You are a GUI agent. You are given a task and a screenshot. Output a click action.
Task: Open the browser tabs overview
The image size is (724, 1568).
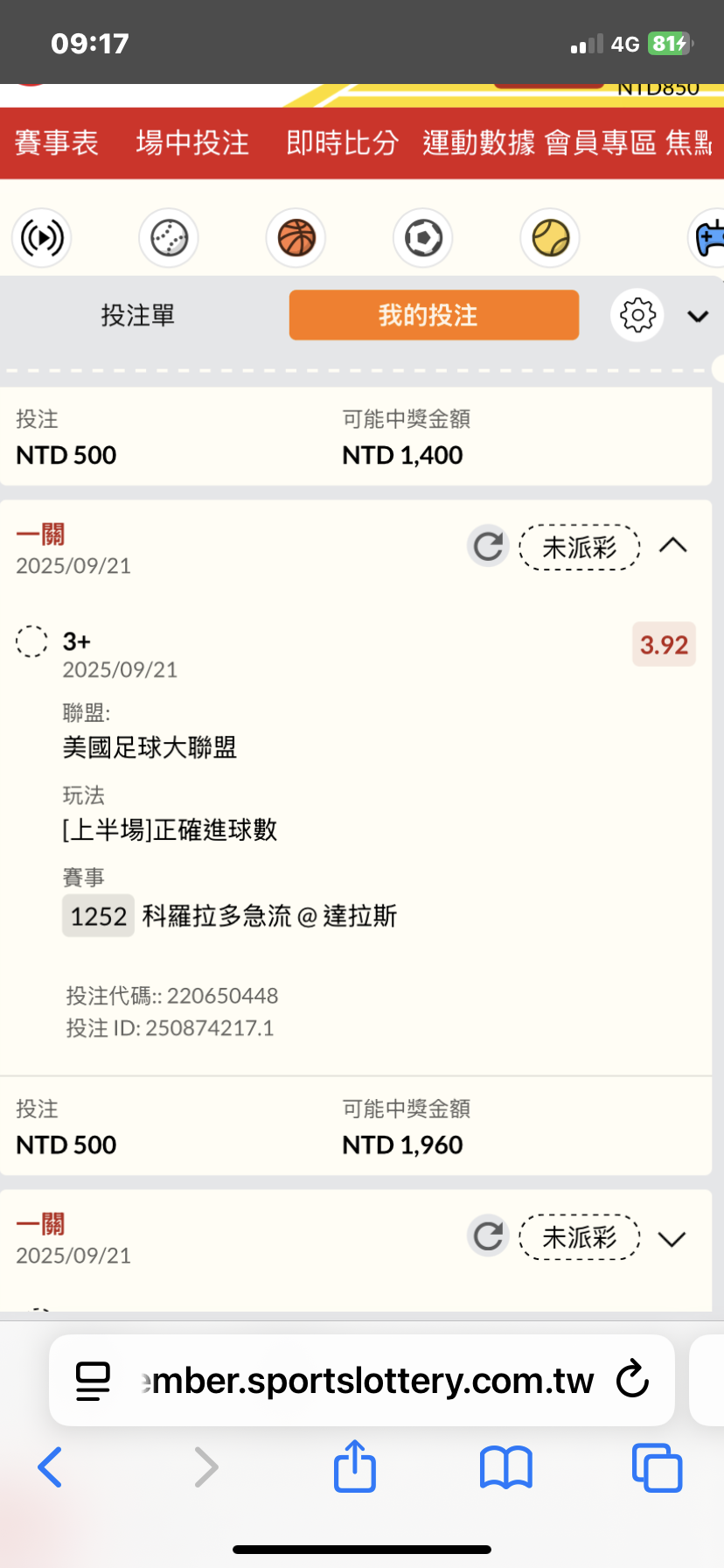tap(657, 1467)
